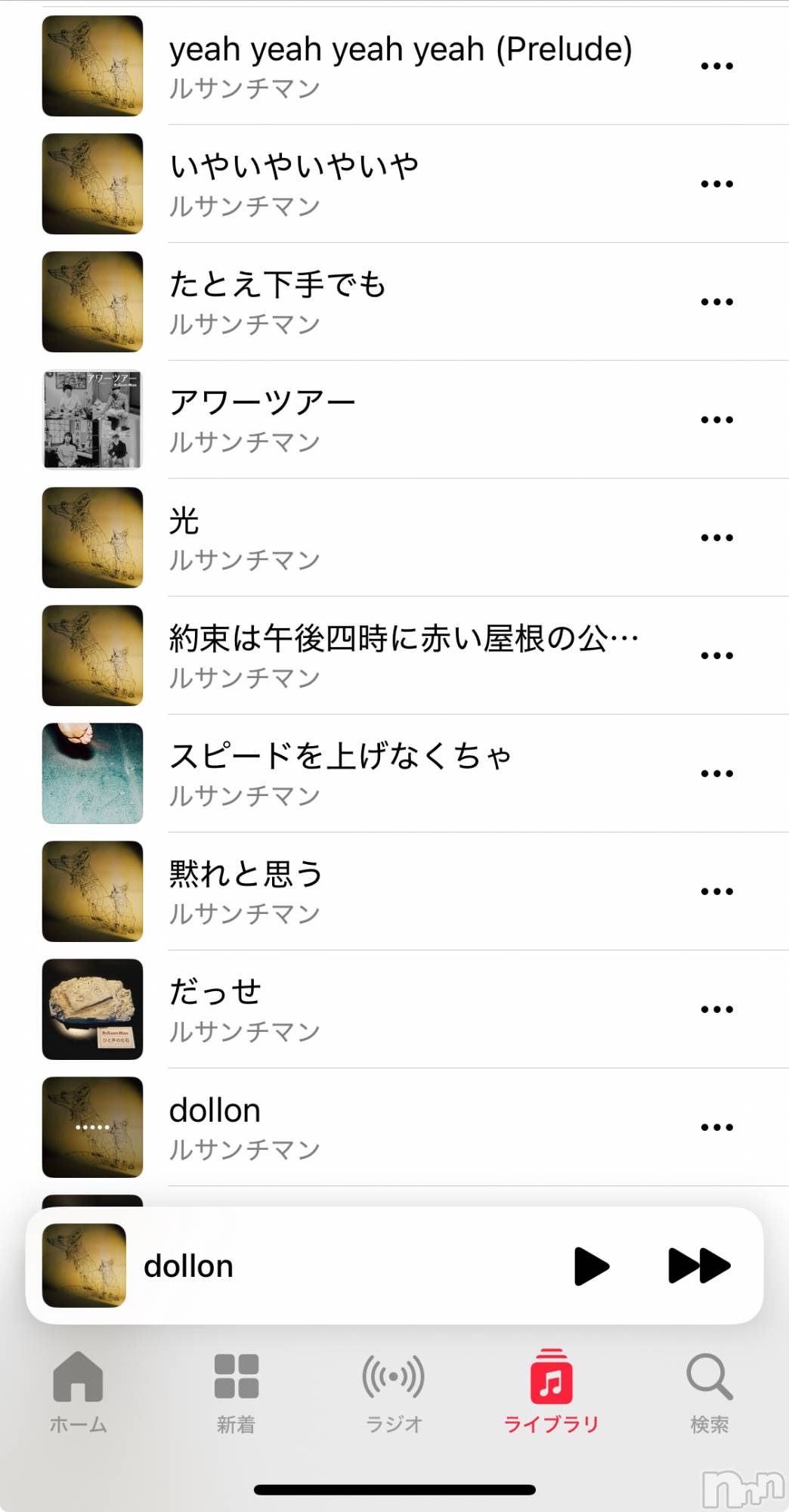Show more options for 光
Viewport: 789px width, 1512px height.
[x=716, y=538]
